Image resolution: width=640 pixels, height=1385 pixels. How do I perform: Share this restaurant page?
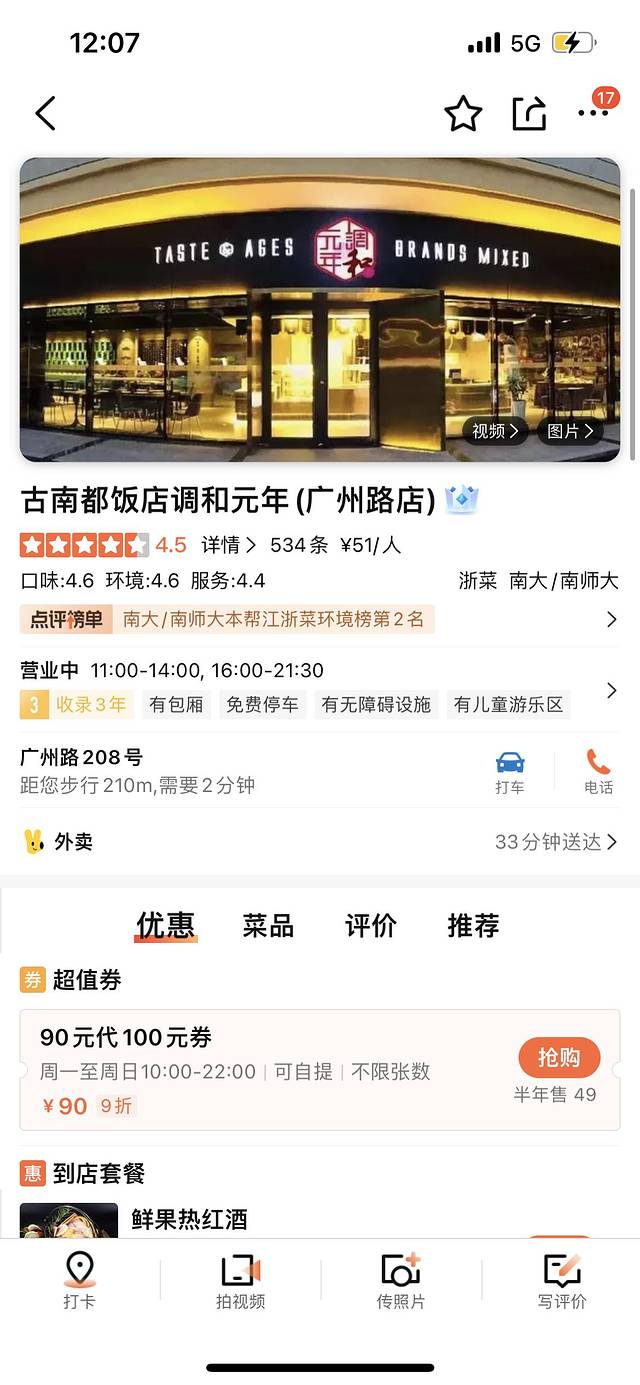(529, 114)
